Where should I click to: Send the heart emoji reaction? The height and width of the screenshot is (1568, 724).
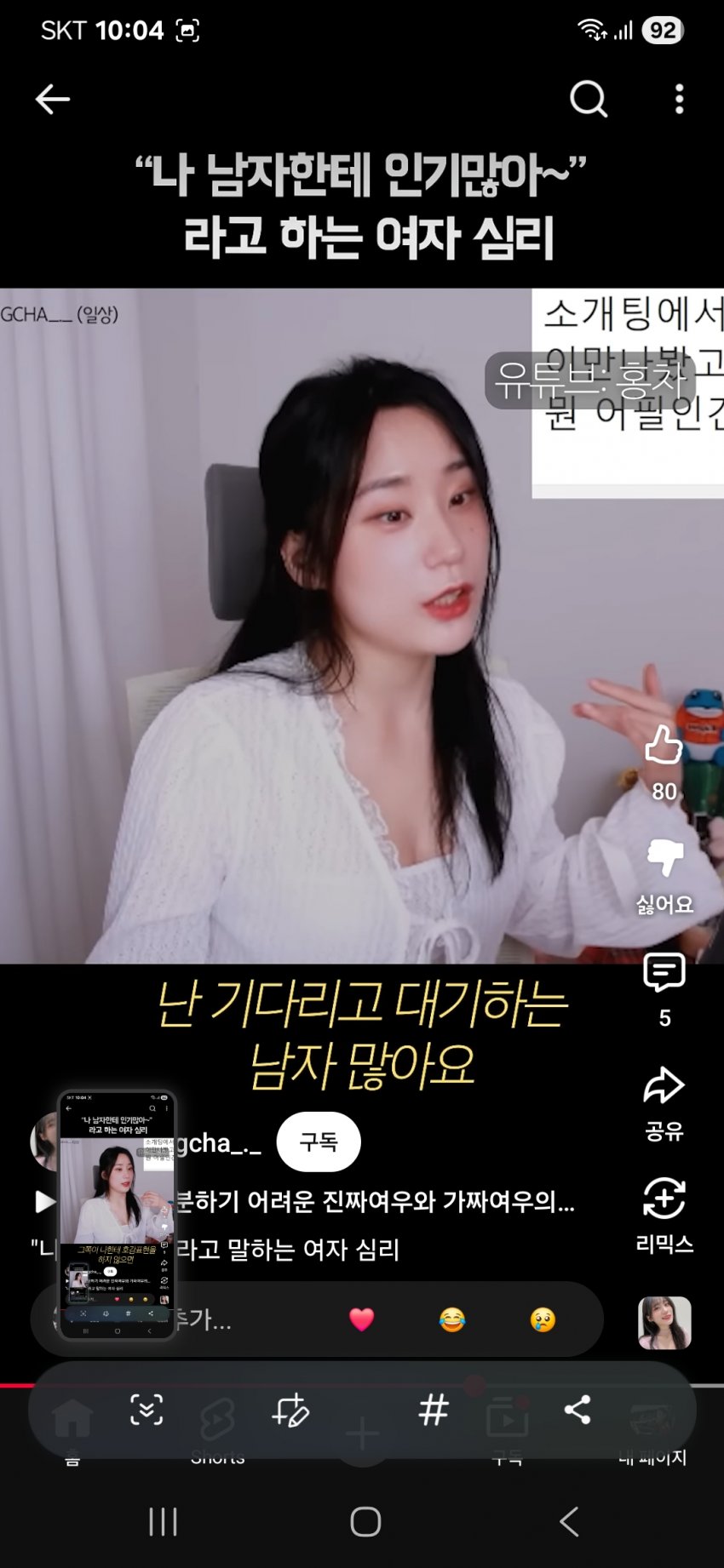click(362, 1319)
